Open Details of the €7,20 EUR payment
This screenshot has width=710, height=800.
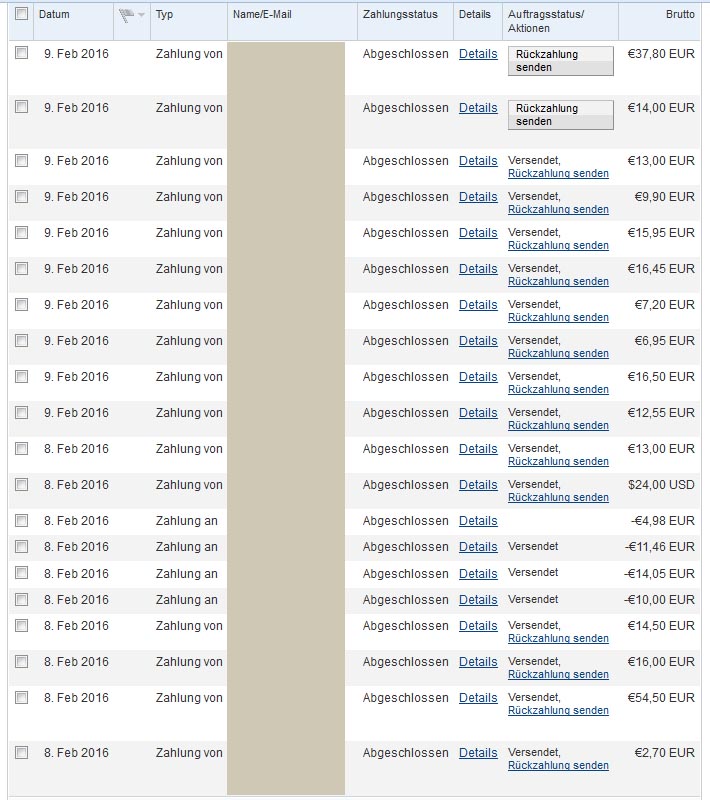point(478,305)
